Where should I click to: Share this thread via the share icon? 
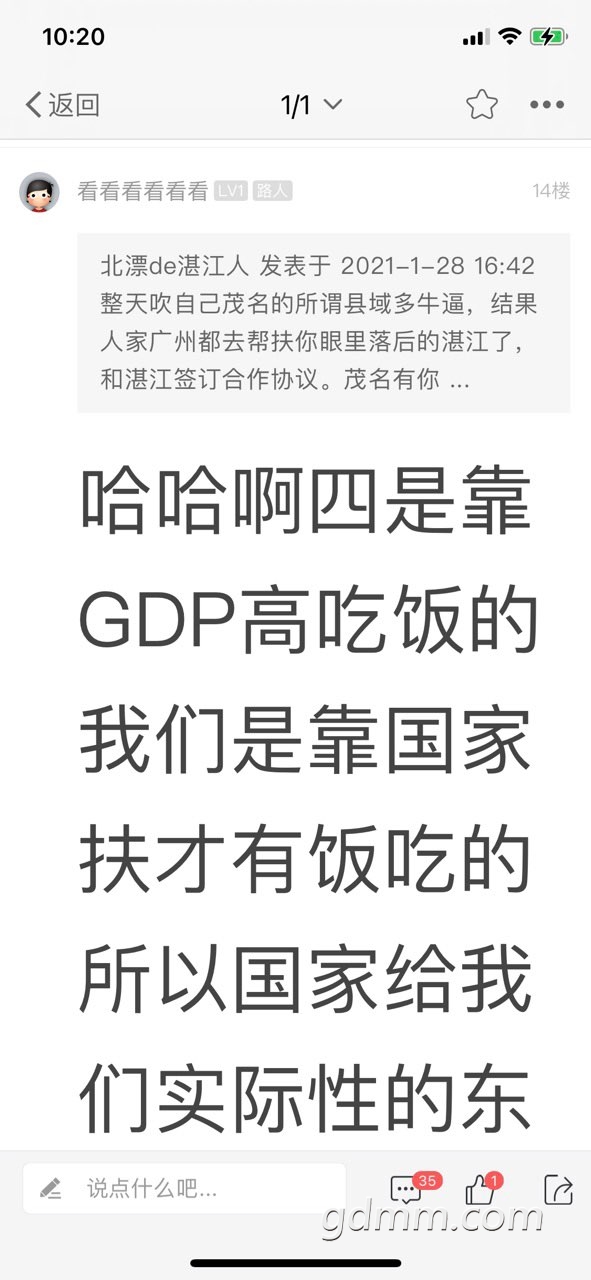[557, 1189]
